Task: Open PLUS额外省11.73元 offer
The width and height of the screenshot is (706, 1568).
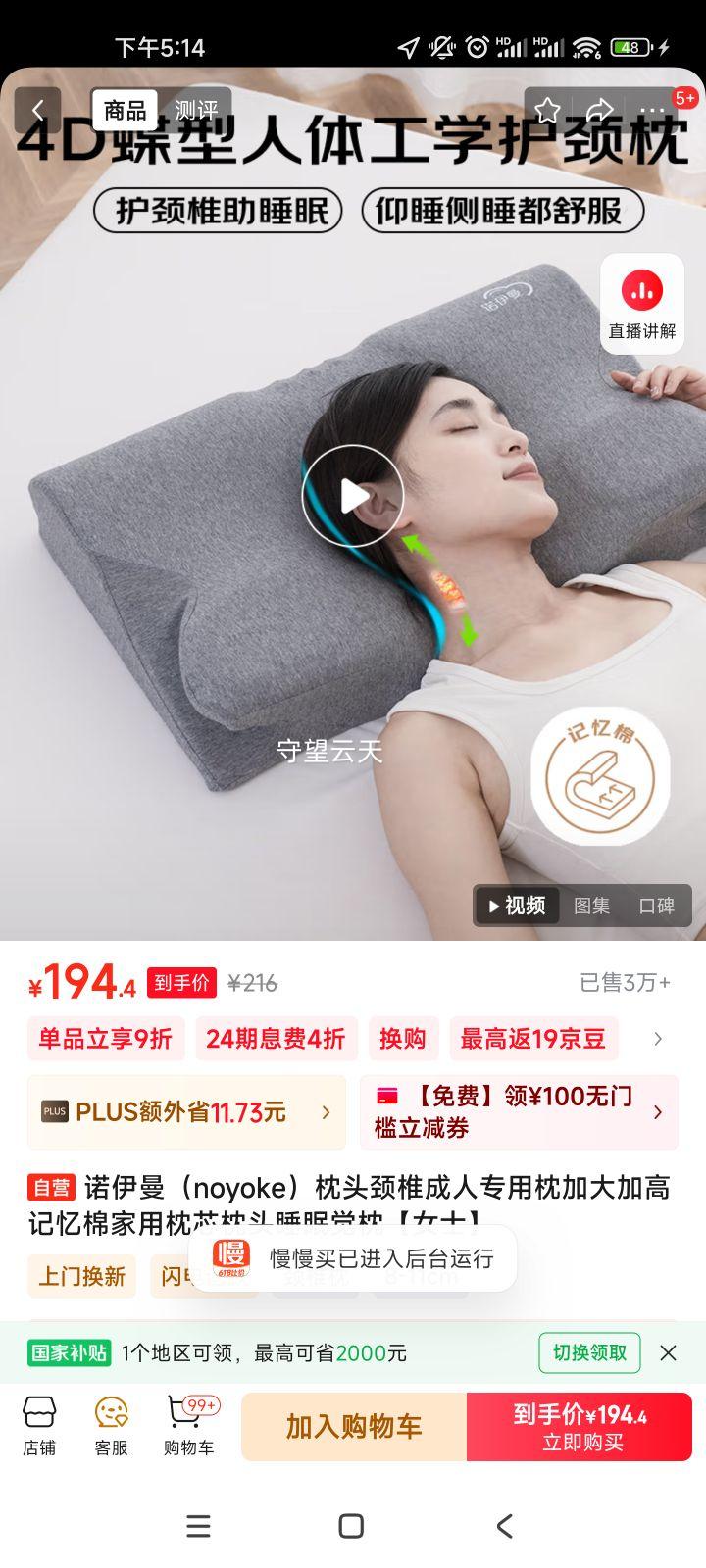Action: point(186,1112)
